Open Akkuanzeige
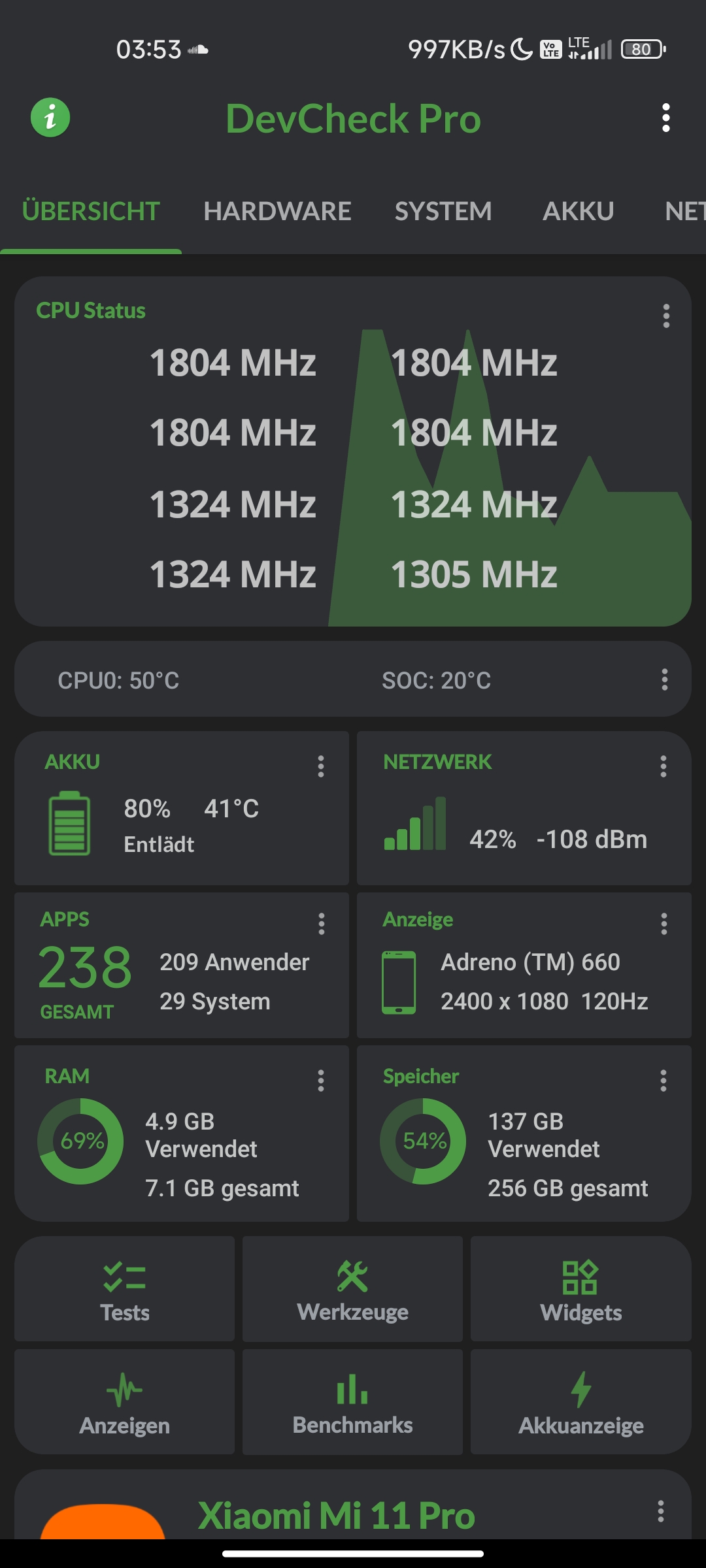Screen dimensions: 706x1568 pyautogui.click(x=581, y=1402)
